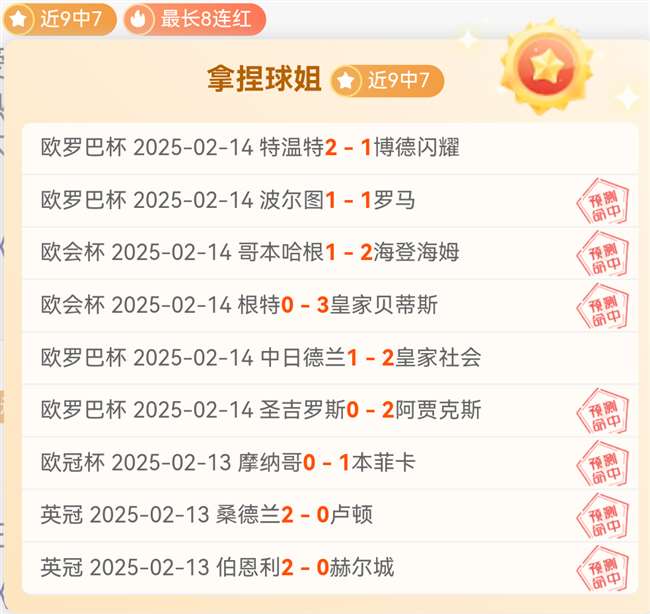Screen dimensions: 650x614
Task: Open the 最长8连红 streak tag
Action: [x=194, y=18]
